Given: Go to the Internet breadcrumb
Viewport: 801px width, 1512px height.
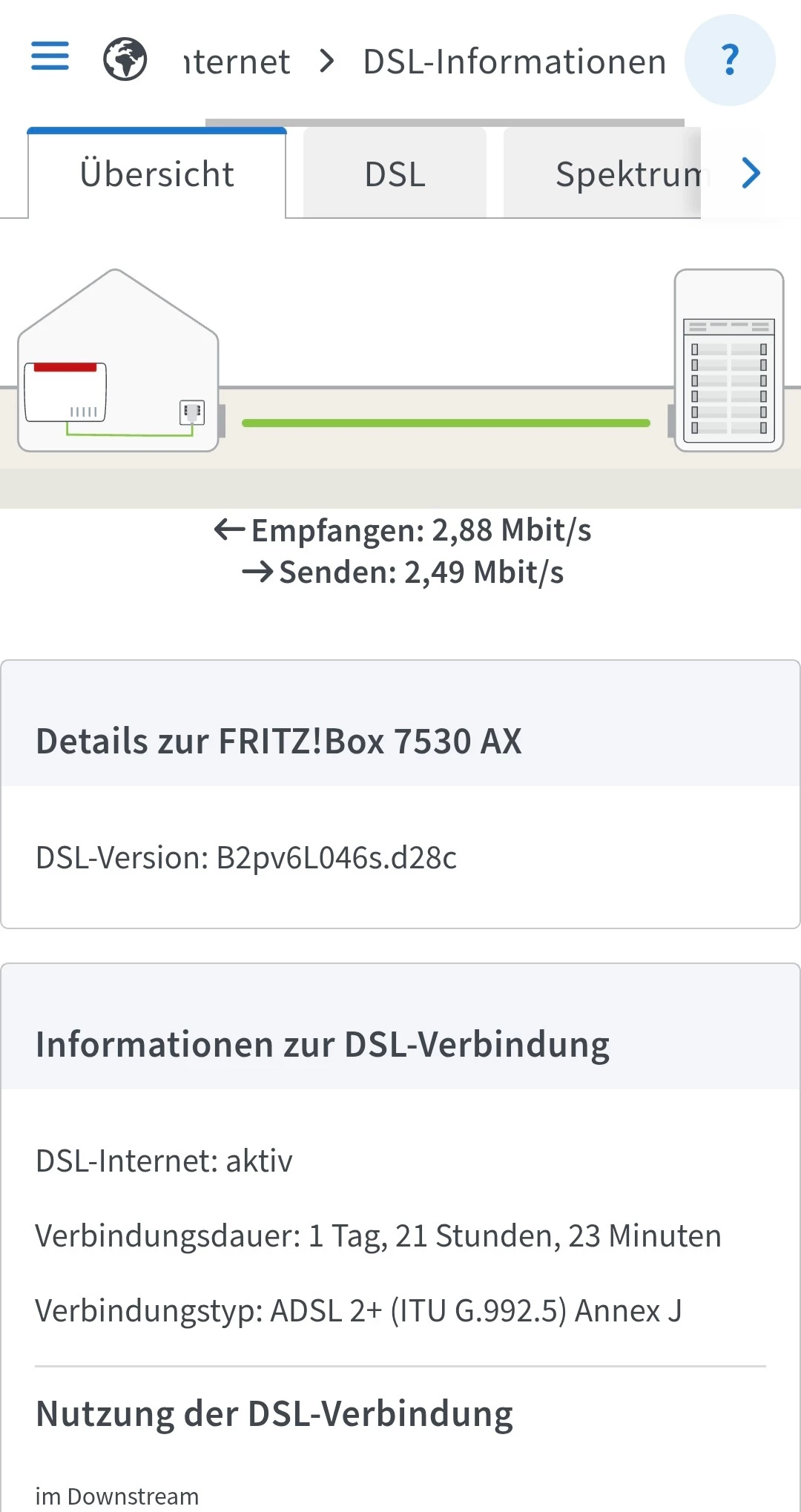Looking at the screenshot, I should (236, 62).
